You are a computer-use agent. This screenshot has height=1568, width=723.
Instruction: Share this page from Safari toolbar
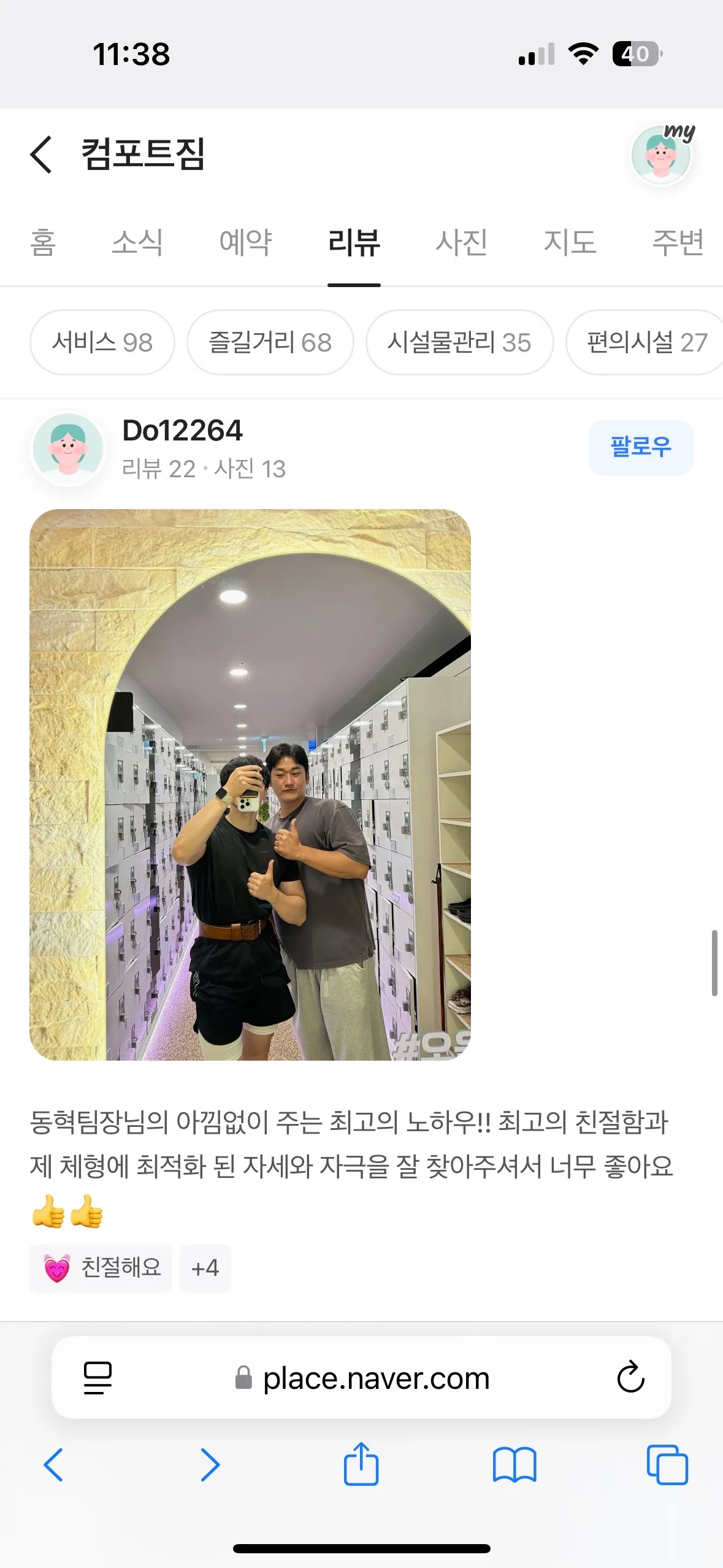[x=361, y=1464]
